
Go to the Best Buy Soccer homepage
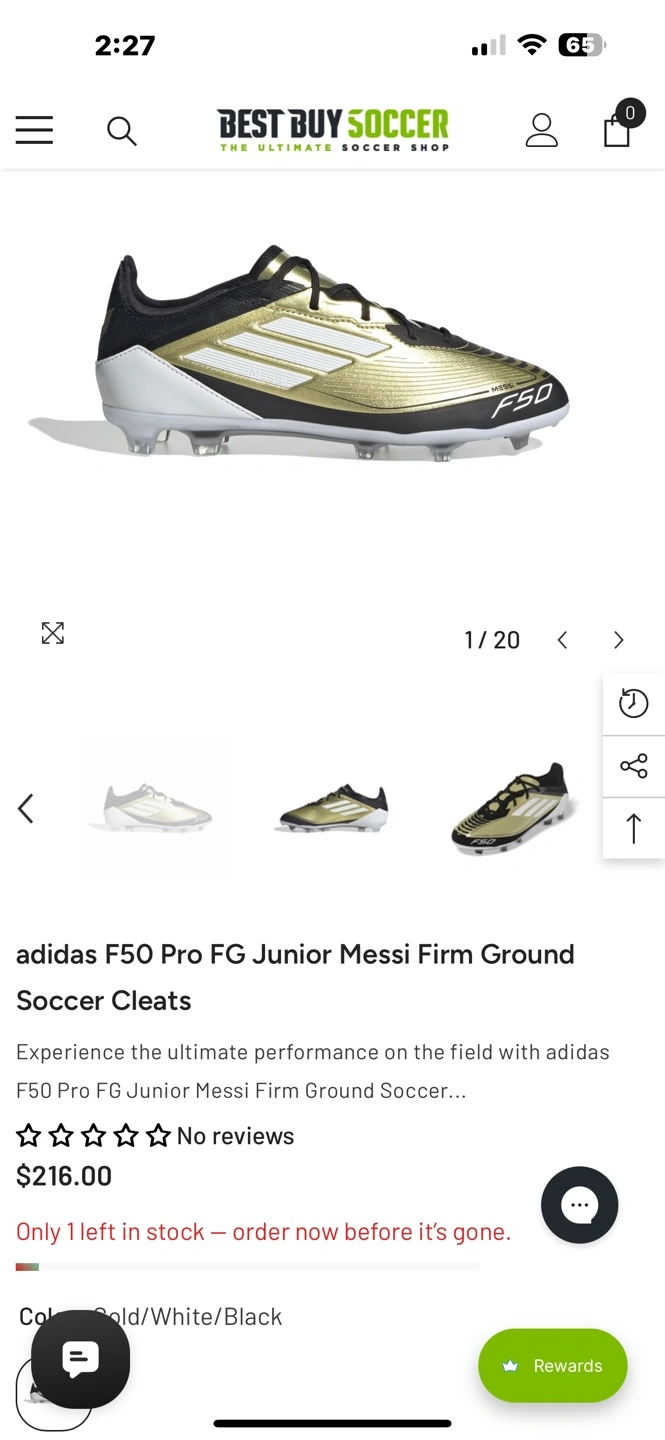coord(333,130)
